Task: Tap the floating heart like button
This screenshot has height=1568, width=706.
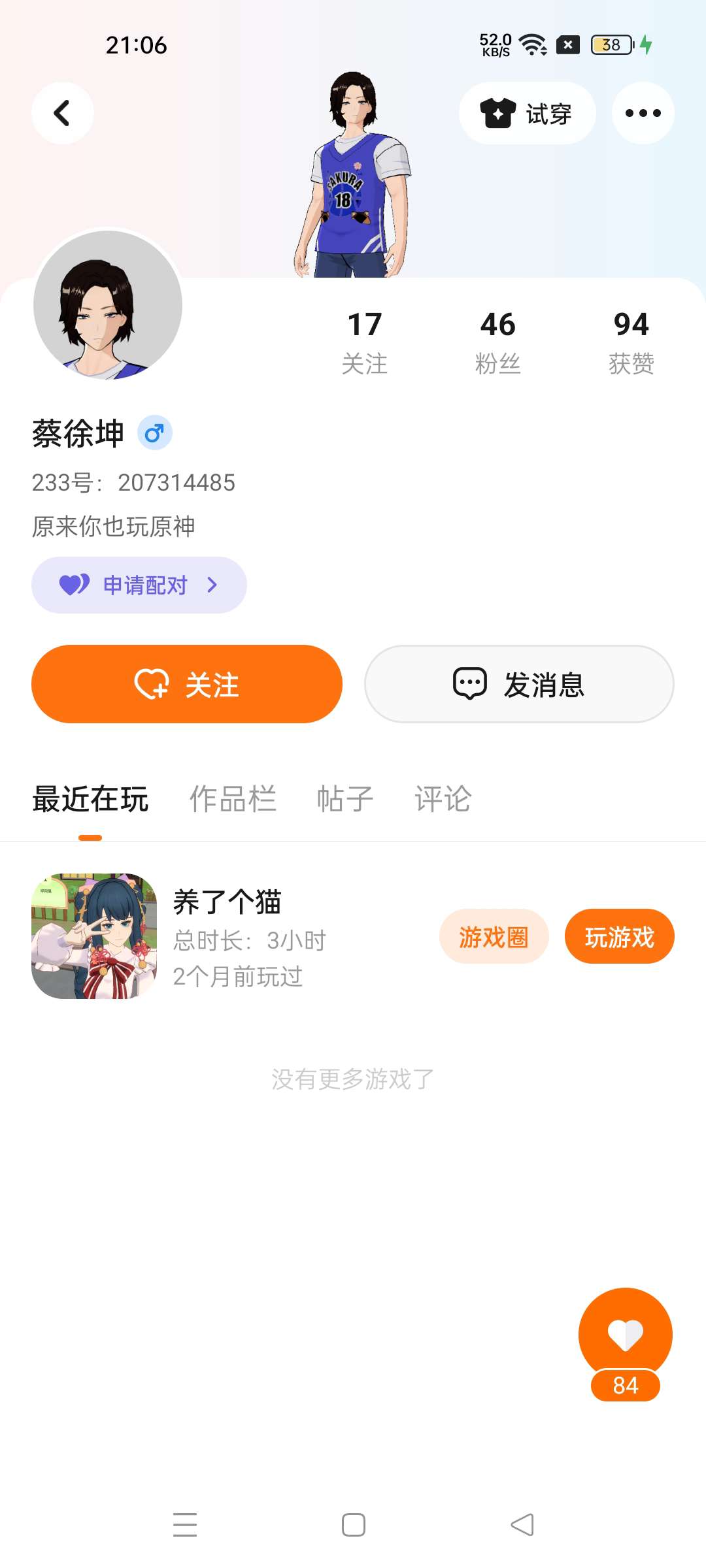Action: [x=625, y=1333]
